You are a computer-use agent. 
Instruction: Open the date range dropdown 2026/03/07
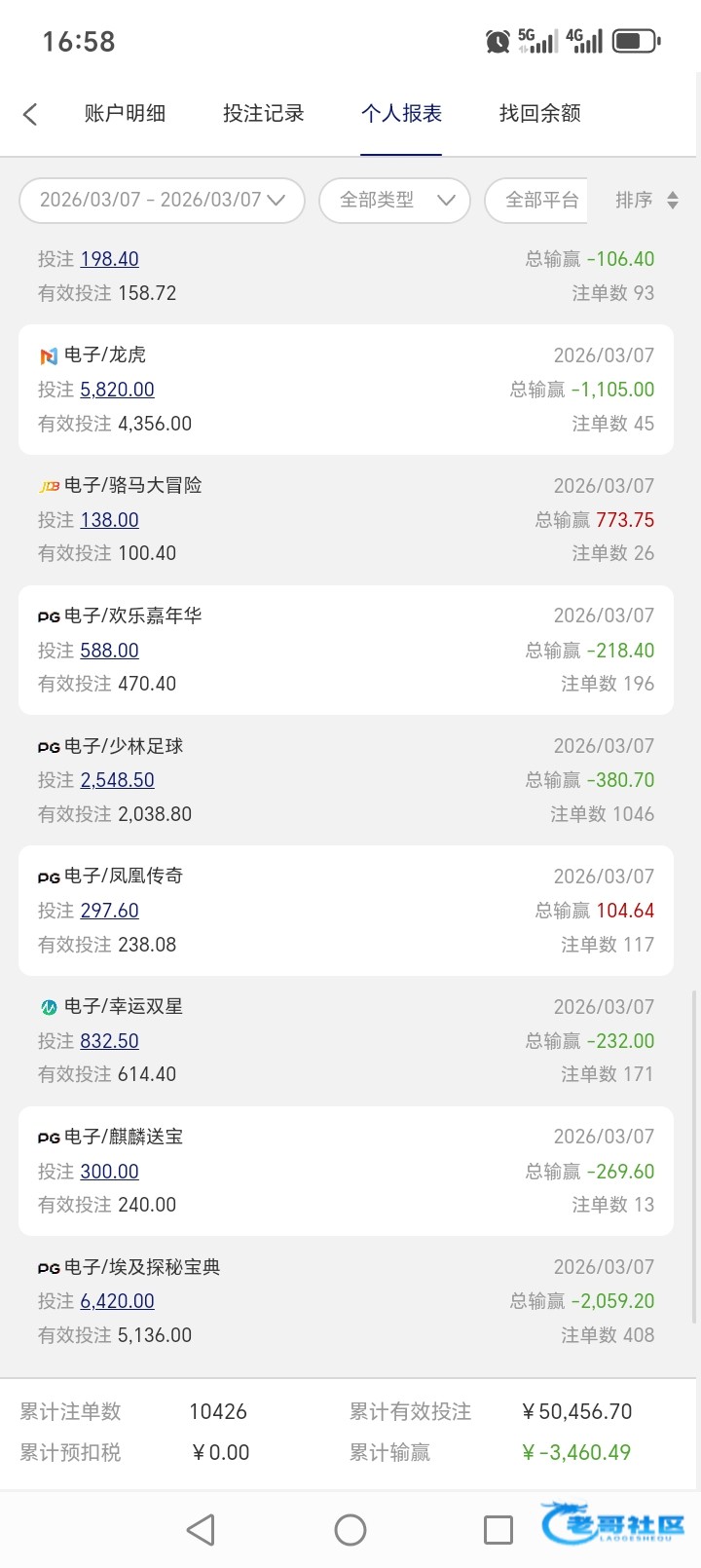(x=162, y=200)
